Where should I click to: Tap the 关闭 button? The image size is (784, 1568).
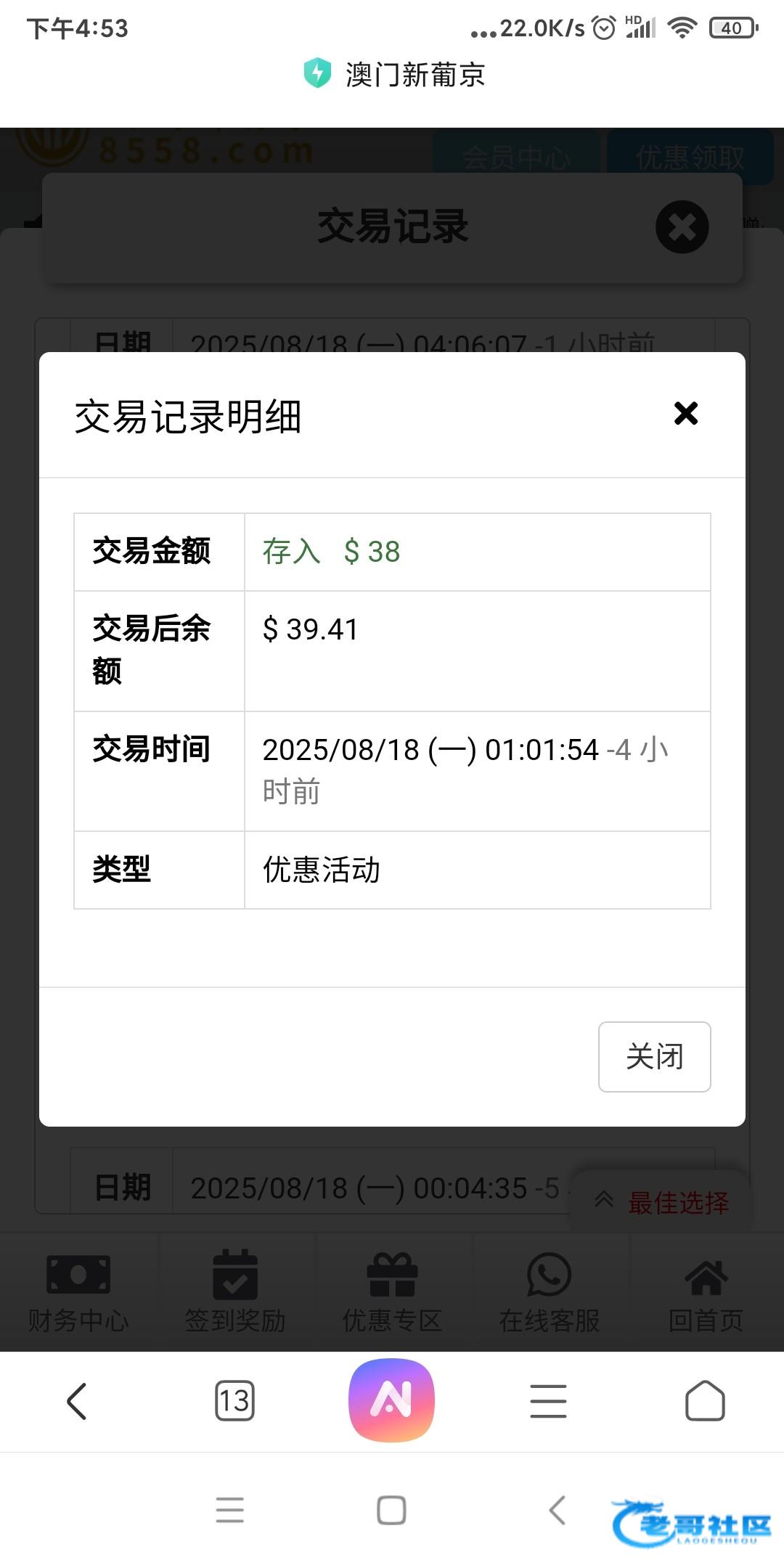tap(654, 1056)
